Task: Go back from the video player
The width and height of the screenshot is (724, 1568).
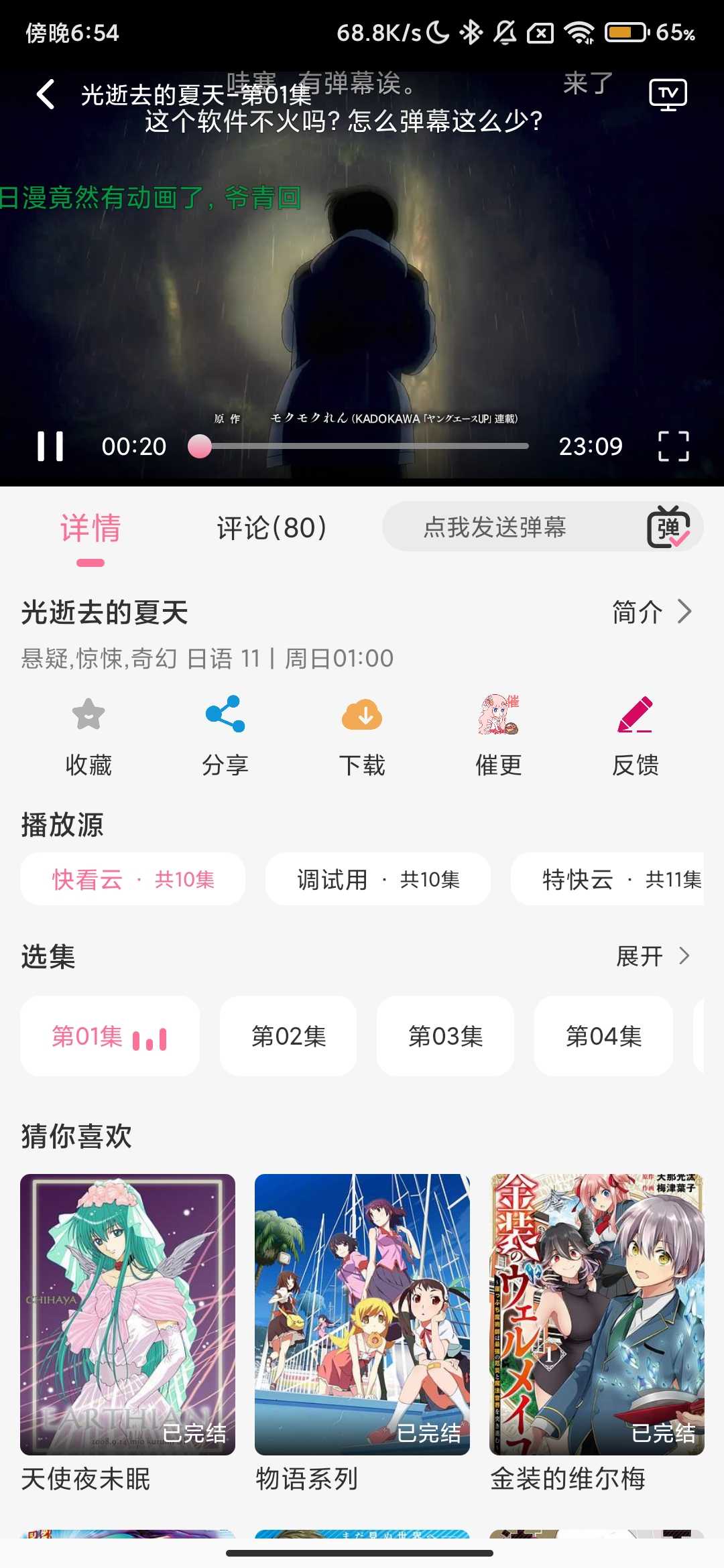Action: [x=46, y=94]
